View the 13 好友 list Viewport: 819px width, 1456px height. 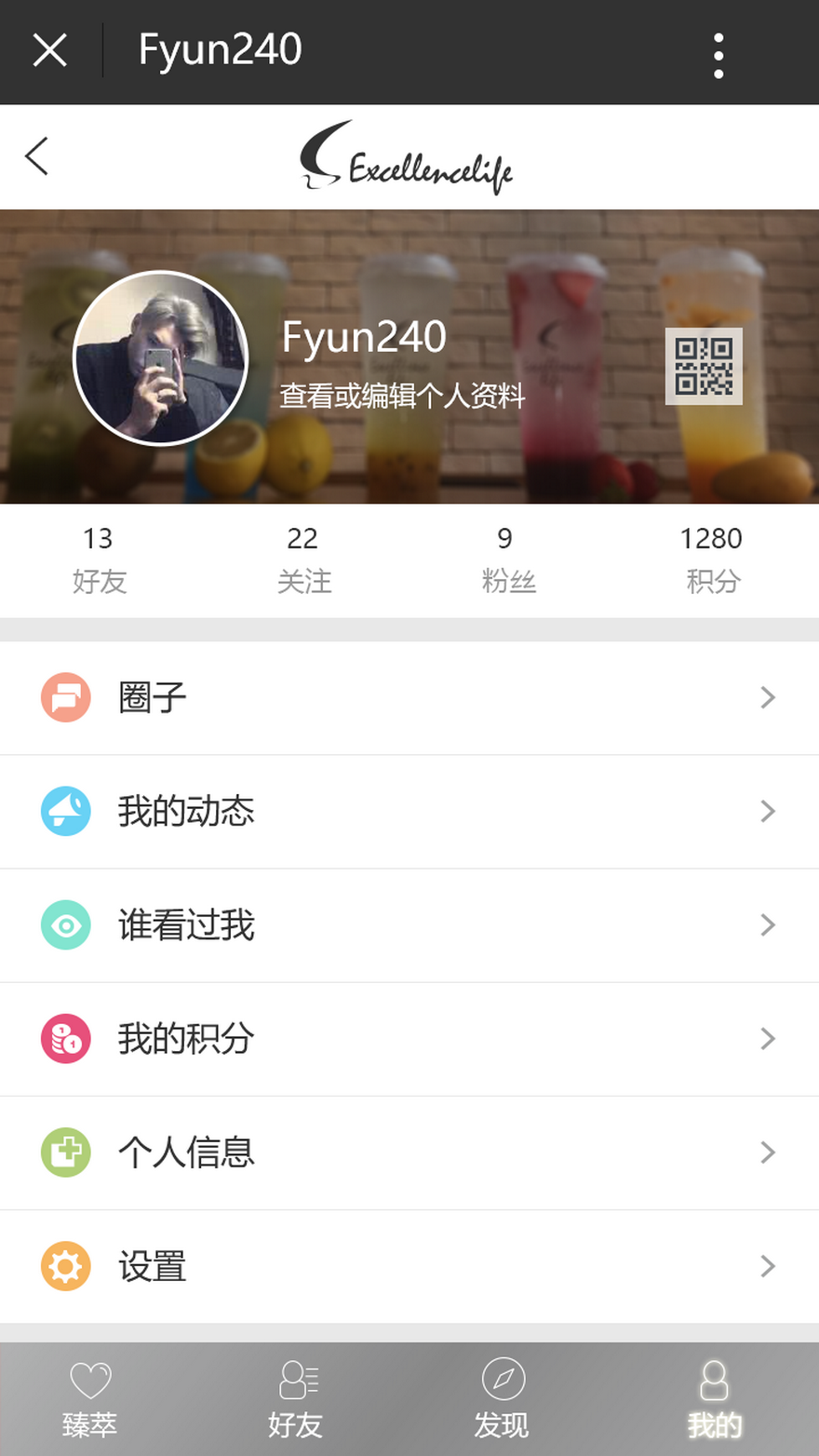(x=100, y=559)
